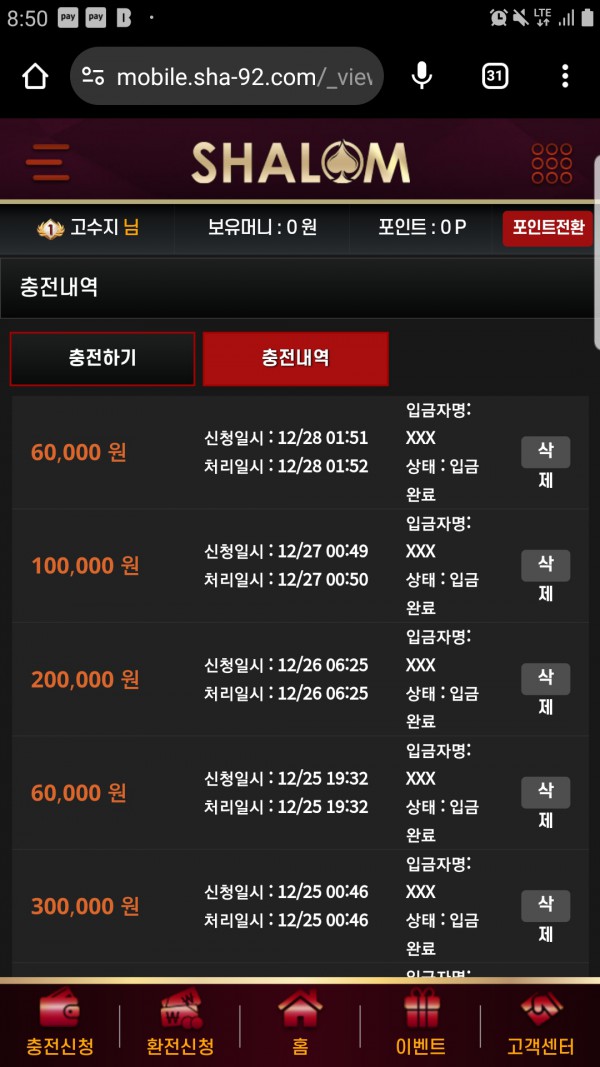The width and height of the screenshot is (600, 1067).
Task: Open the dotted grid menu
Action: coord(551,162)
